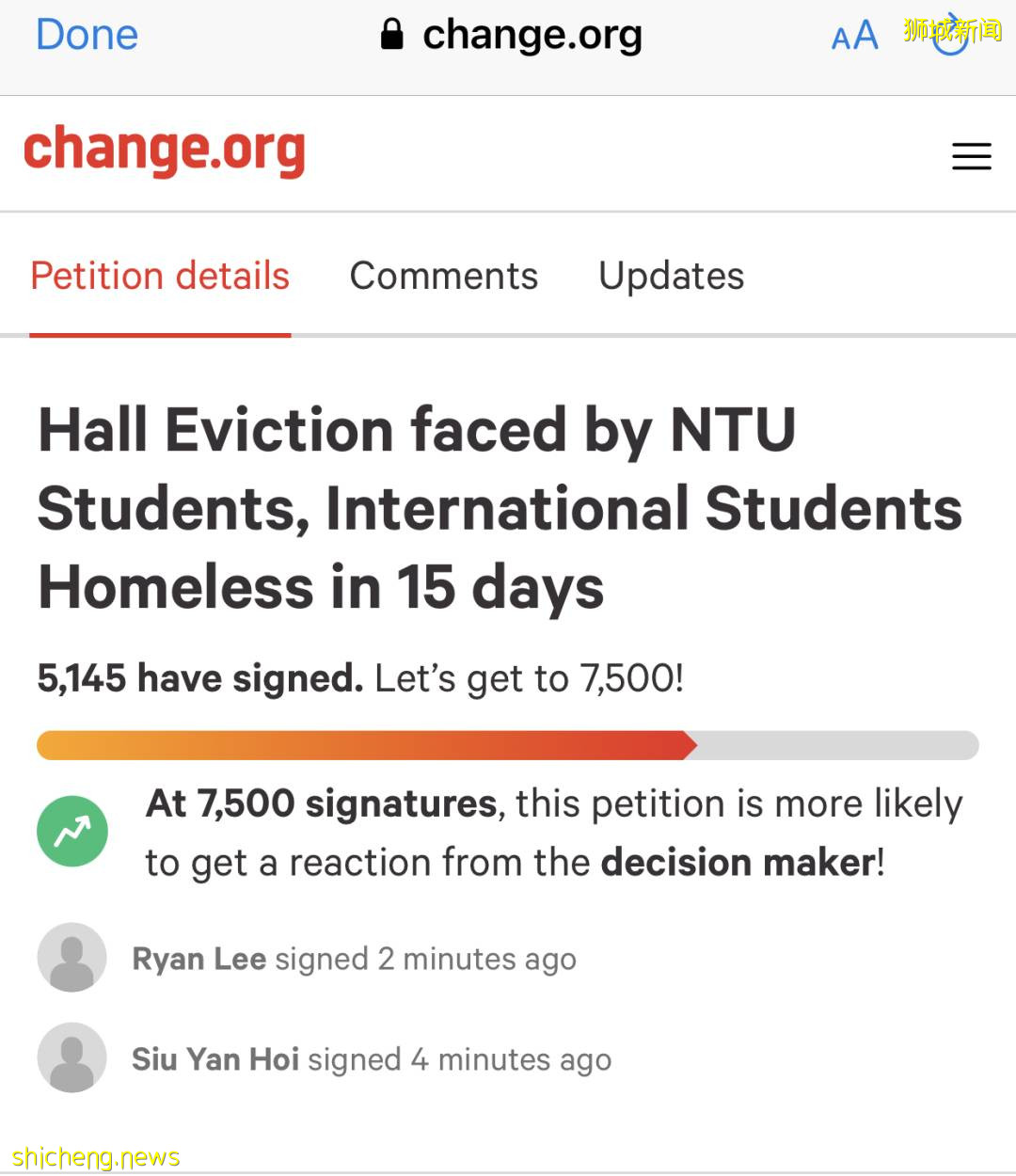Open the AA text size options
This screenshot has width=1016, height=1176.
pyautogui.click(x=854, y=37)
